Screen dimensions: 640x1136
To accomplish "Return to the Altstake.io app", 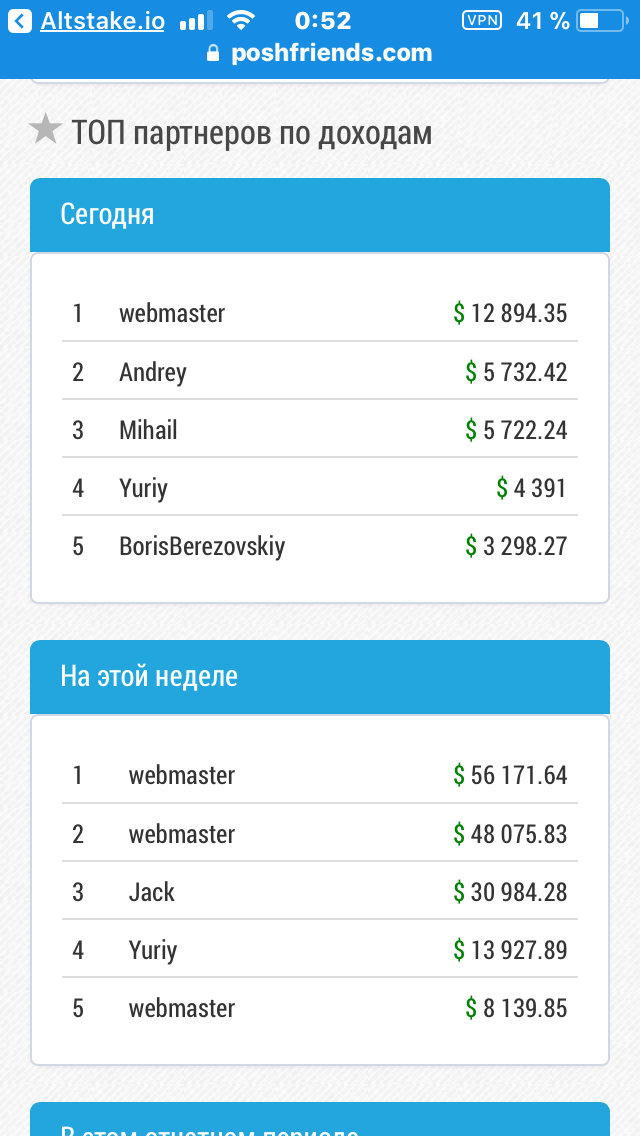I will pyautogui.click(x=88, y=21).
